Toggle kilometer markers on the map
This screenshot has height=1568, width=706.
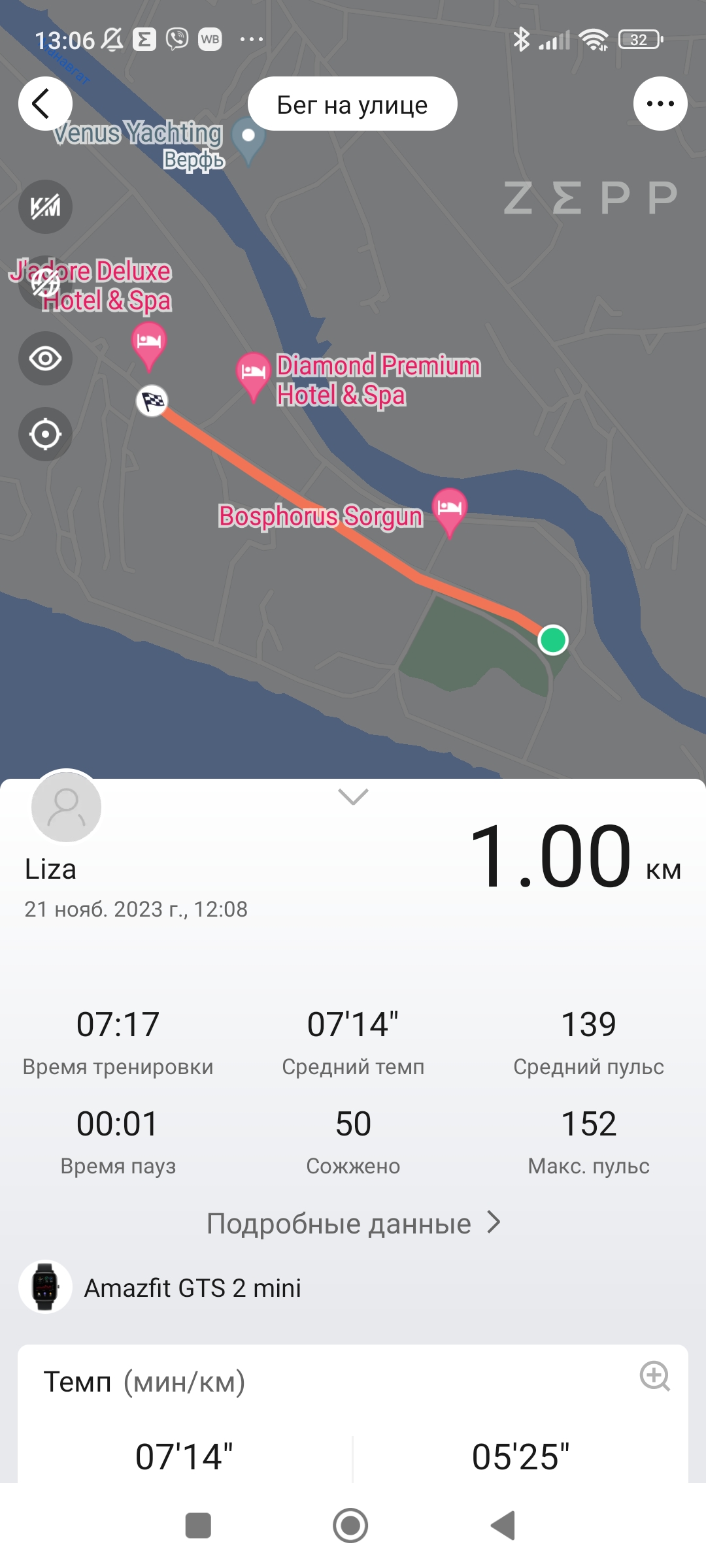[45, 207]
